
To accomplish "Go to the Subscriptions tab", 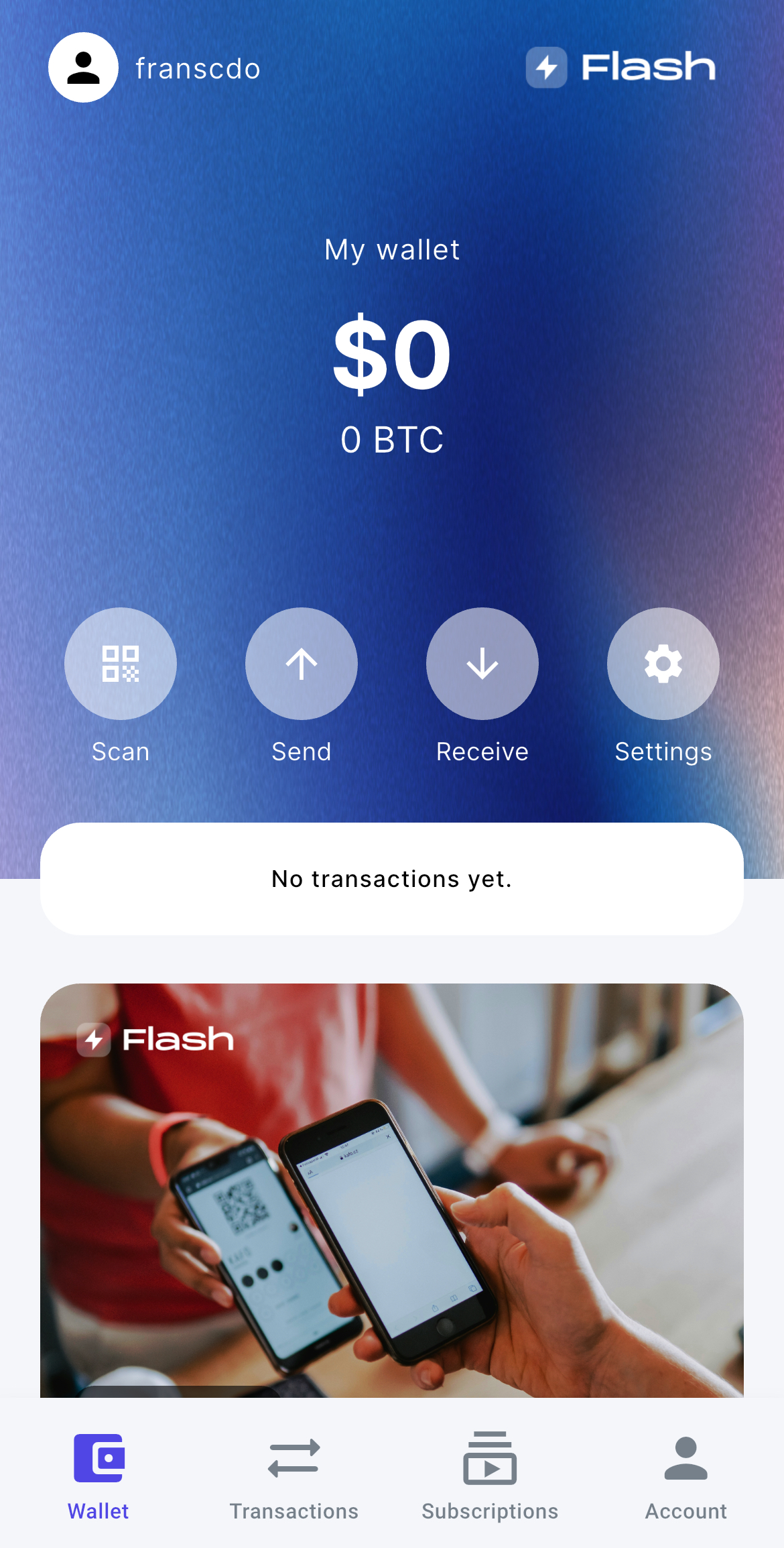I will pyautogui.click(x=490, y=1475).
